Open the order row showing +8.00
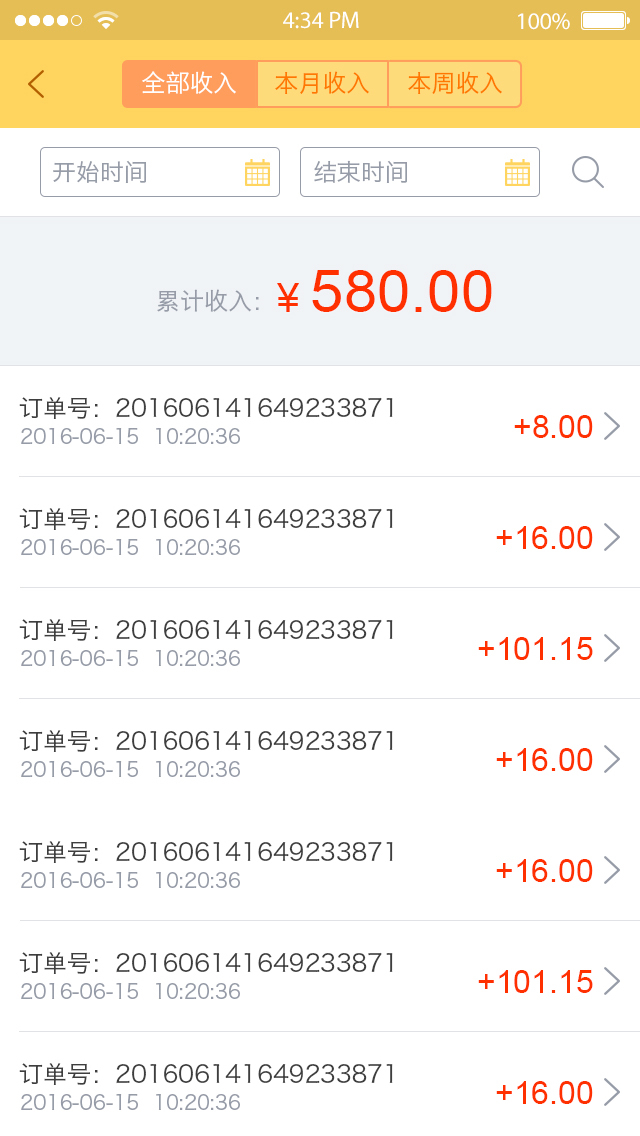 (320, 422)
